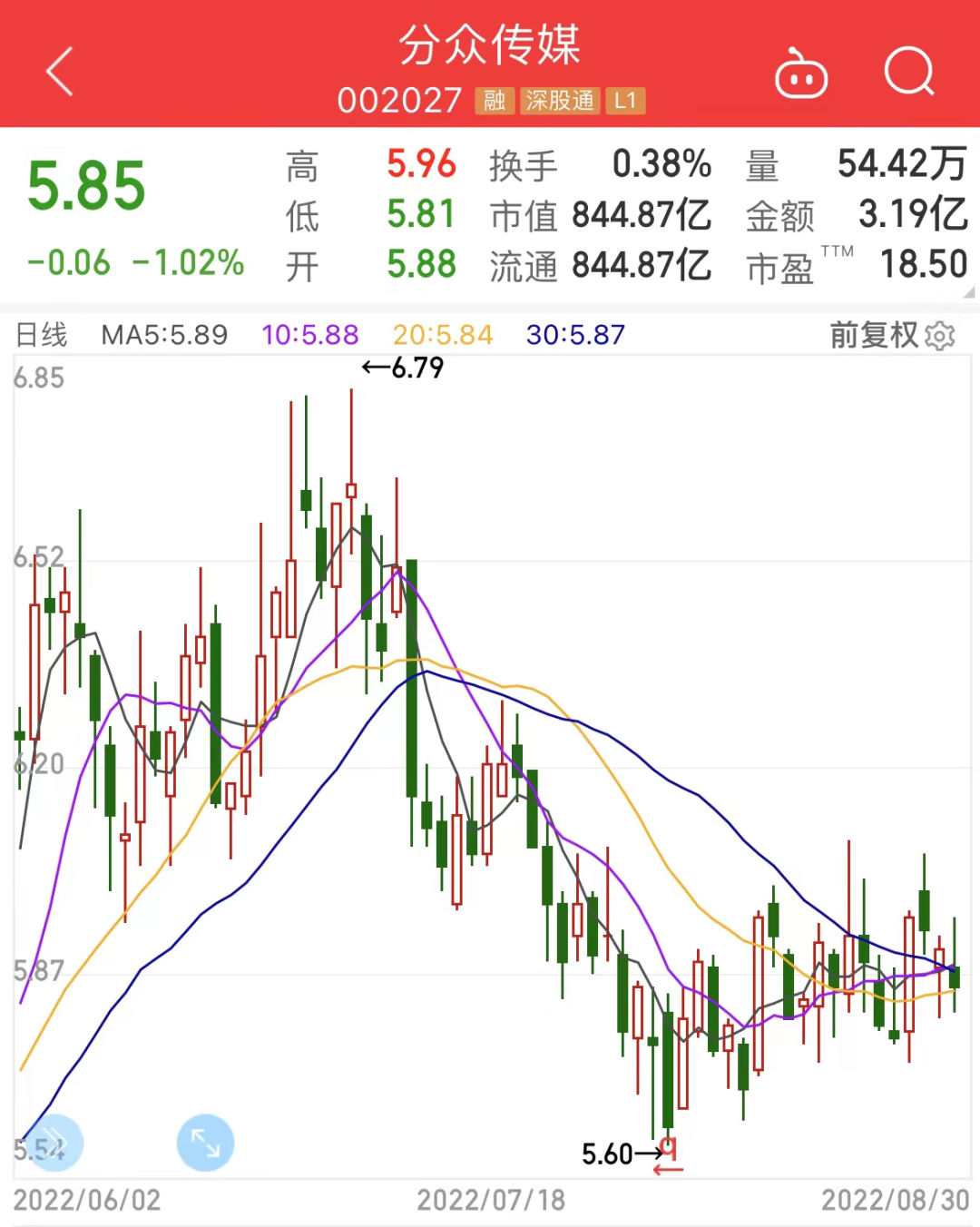980x1227 pixels.
Task: Tap the double-arrow button on chart
Action: pyautogui.click(x=54, y=1143)
